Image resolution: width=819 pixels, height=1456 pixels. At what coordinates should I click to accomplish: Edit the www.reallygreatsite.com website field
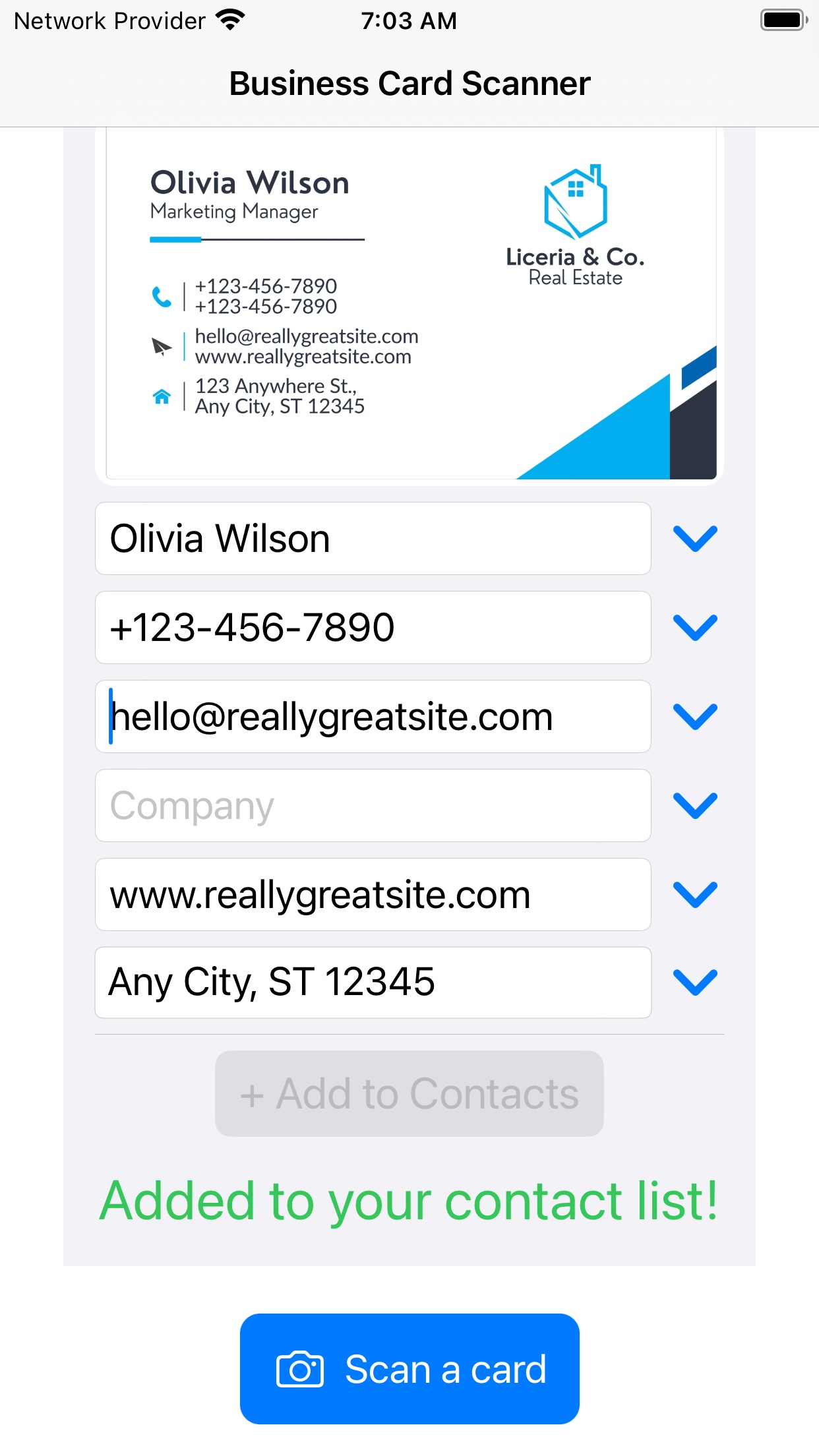(373, 894)
